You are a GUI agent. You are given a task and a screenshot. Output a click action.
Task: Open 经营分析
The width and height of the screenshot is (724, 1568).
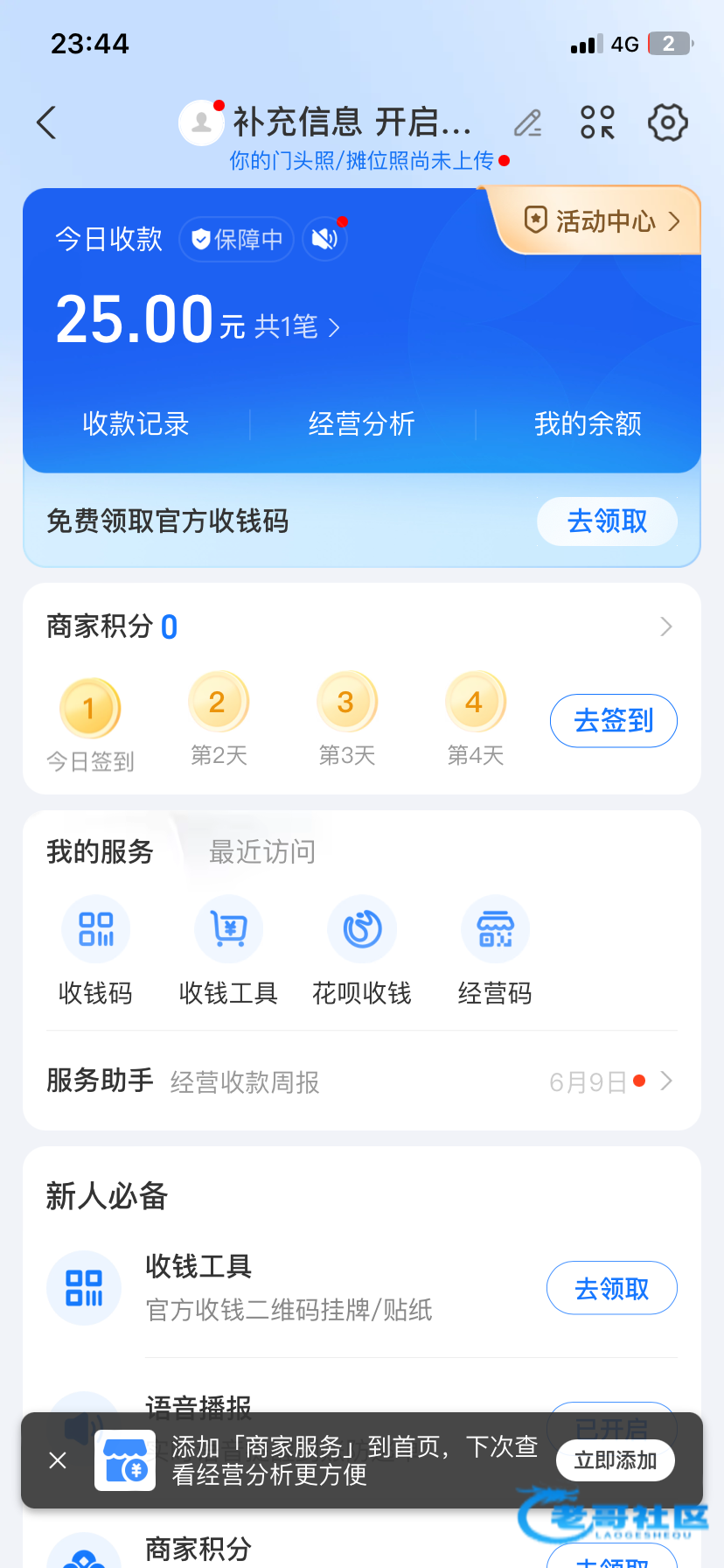361,424
